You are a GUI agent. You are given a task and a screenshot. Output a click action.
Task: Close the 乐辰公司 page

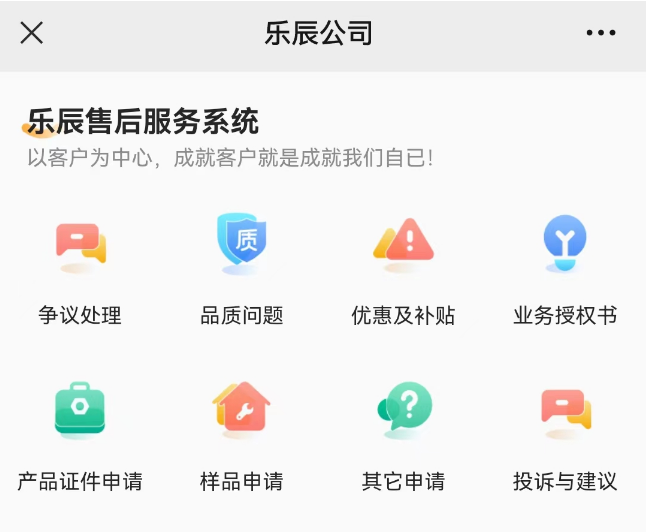coord(32,33)
